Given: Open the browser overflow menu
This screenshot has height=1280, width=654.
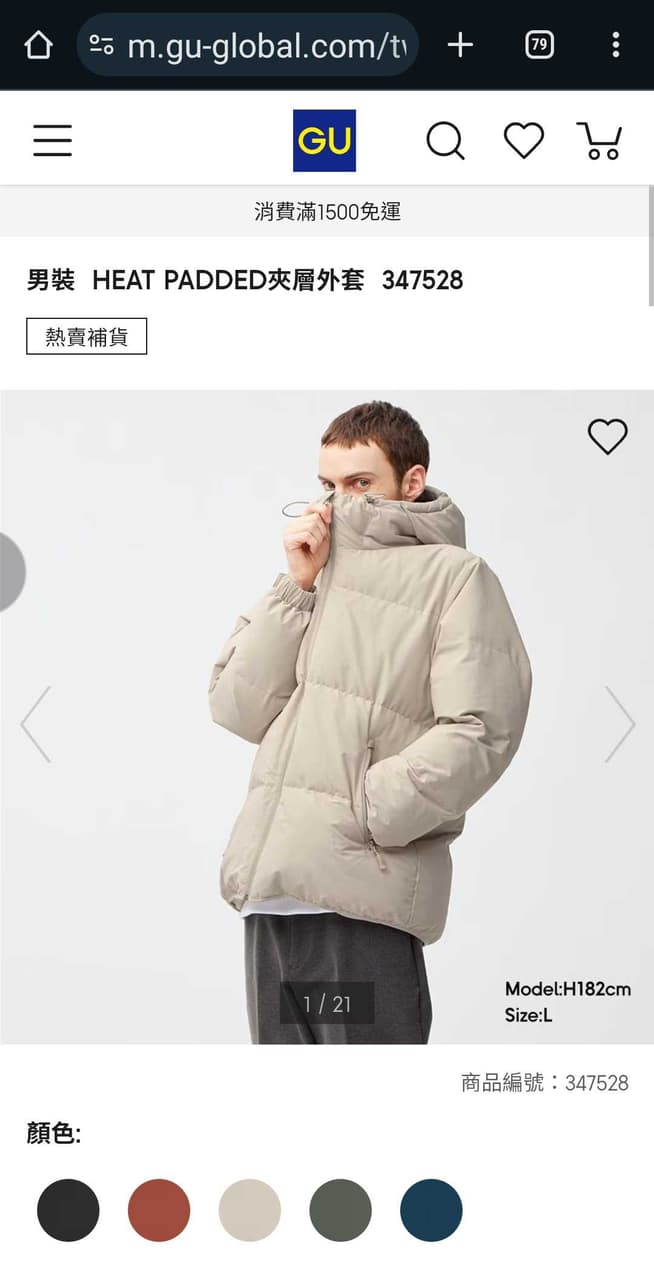Looking at the screenshot, I should pyautogui.click(x=615, y=45).
